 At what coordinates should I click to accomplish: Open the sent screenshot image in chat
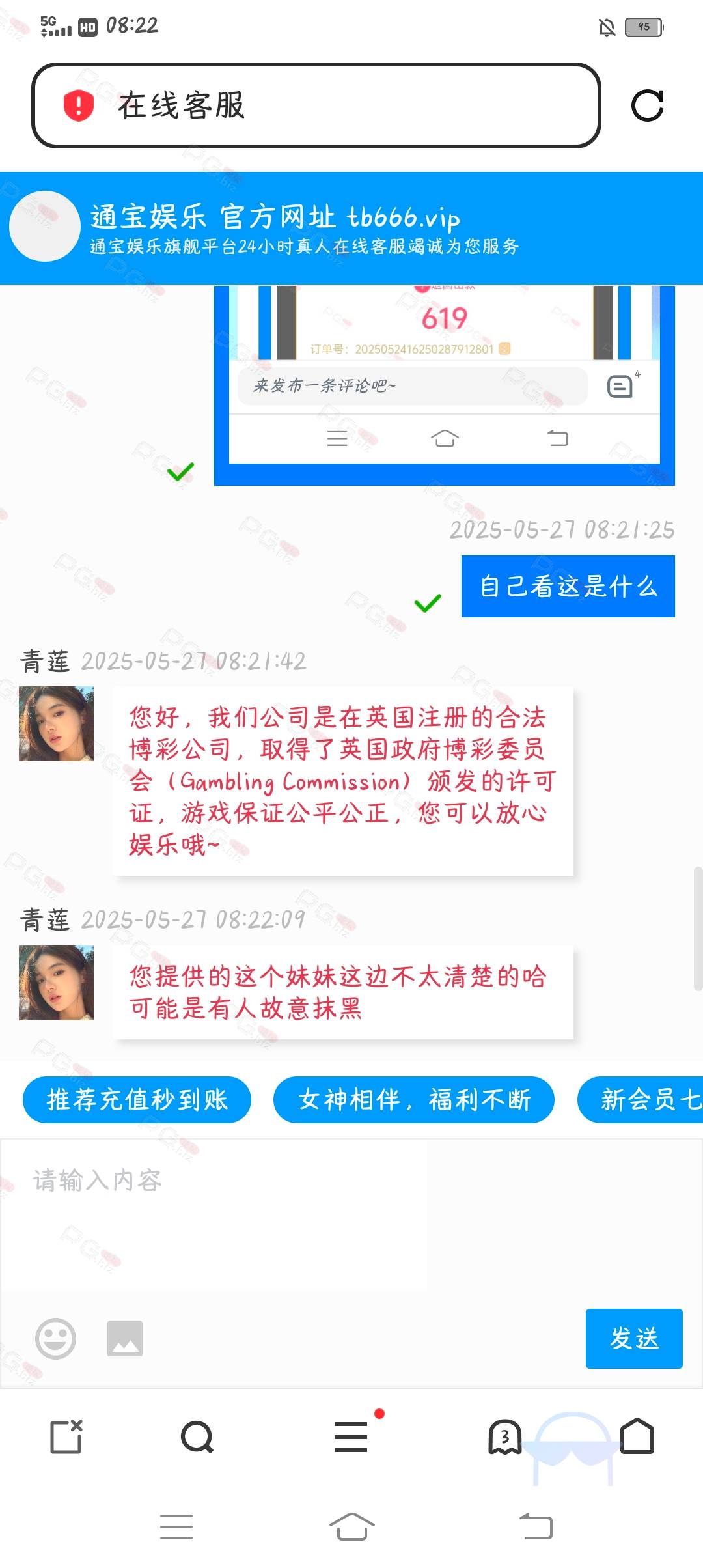(x=444, y=384)
